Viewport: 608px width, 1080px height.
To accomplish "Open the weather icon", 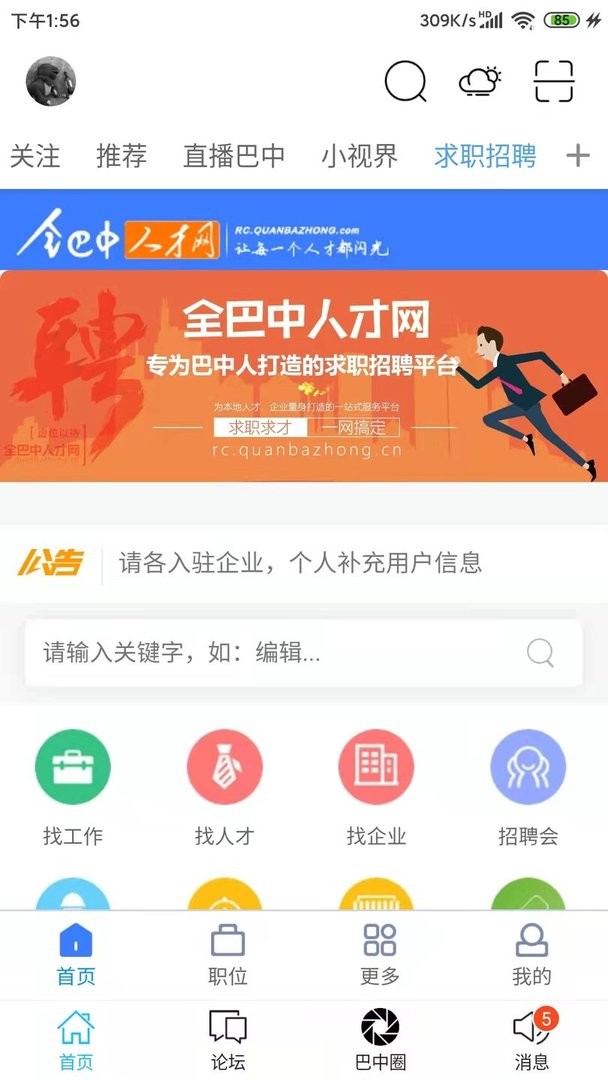I will coord(479,81).
